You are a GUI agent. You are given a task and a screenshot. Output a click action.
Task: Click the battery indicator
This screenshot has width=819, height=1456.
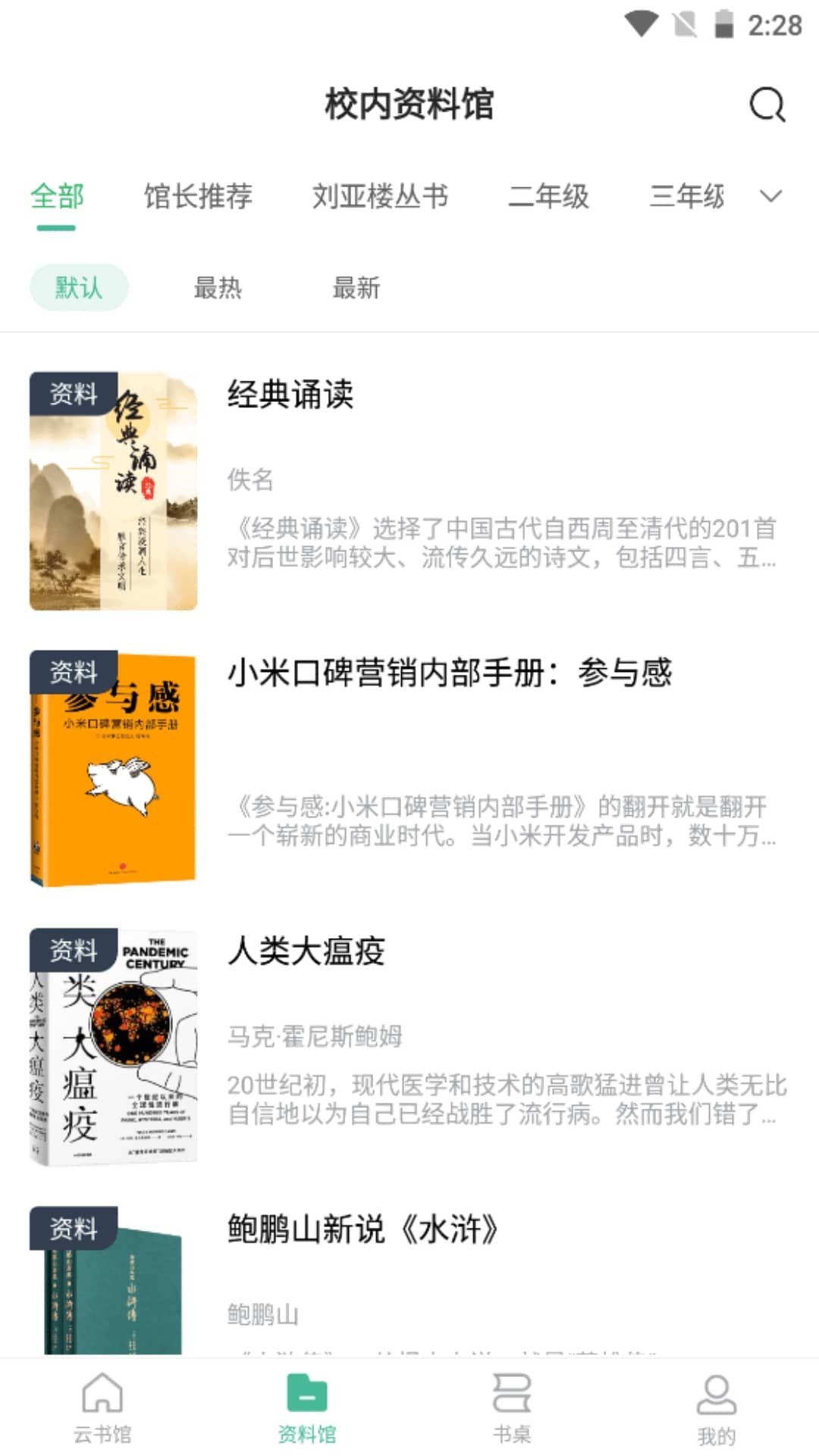[x=721, y=23]
